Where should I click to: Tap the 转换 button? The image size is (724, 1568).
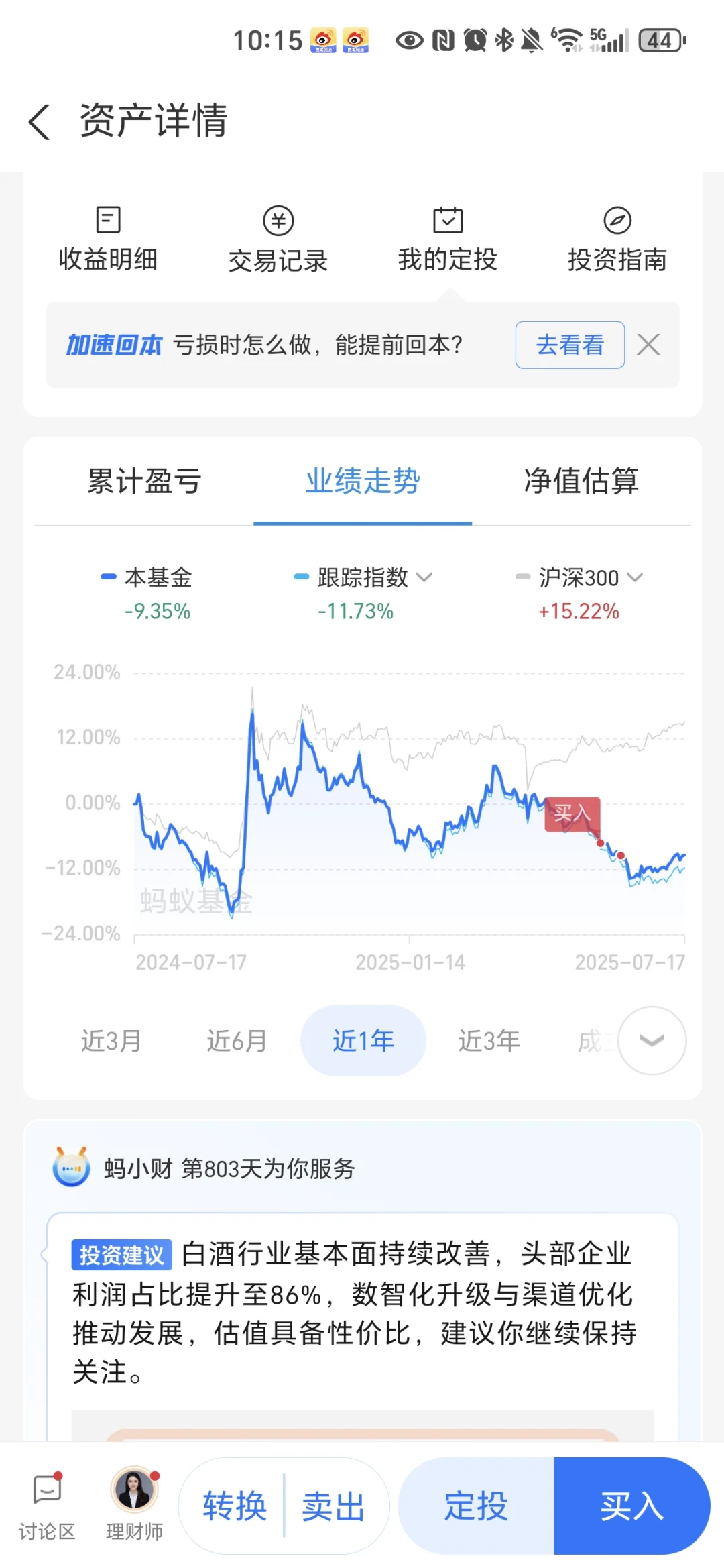pos(235,1506)
